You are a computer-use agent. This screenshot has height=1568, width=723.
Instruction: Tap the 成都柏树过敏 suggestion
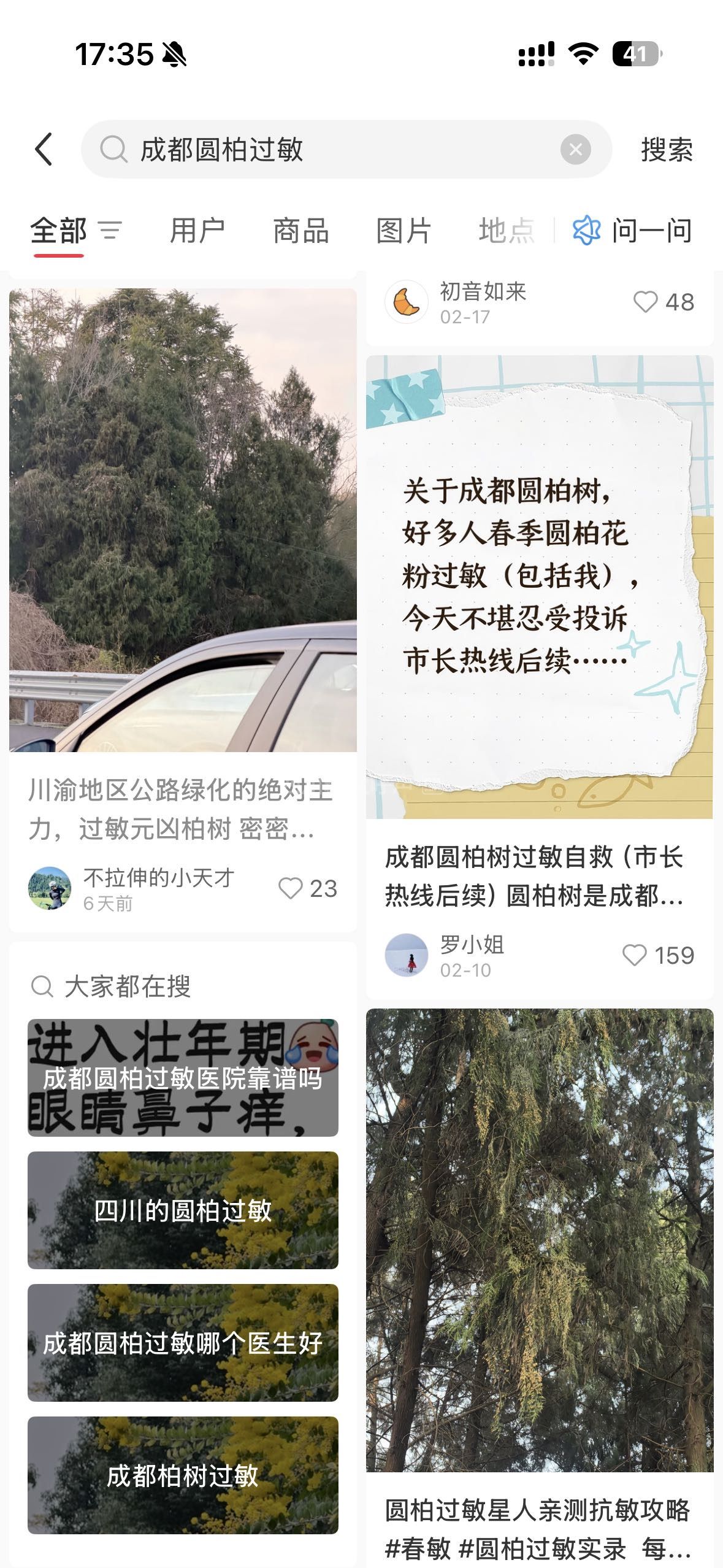coord(183,1475)
